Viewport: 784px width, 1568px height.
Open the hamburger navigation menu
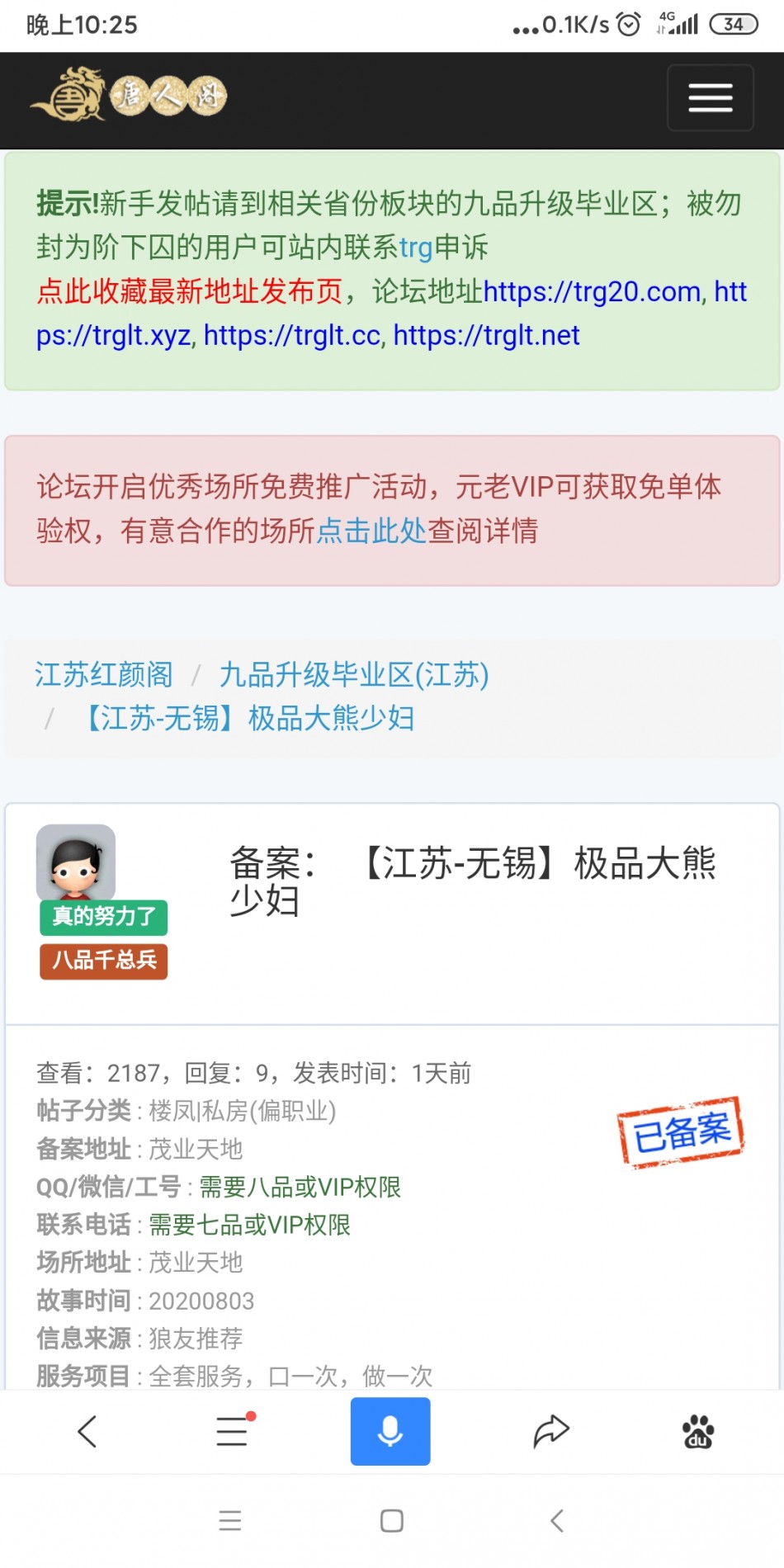click(x=710, y=97)
